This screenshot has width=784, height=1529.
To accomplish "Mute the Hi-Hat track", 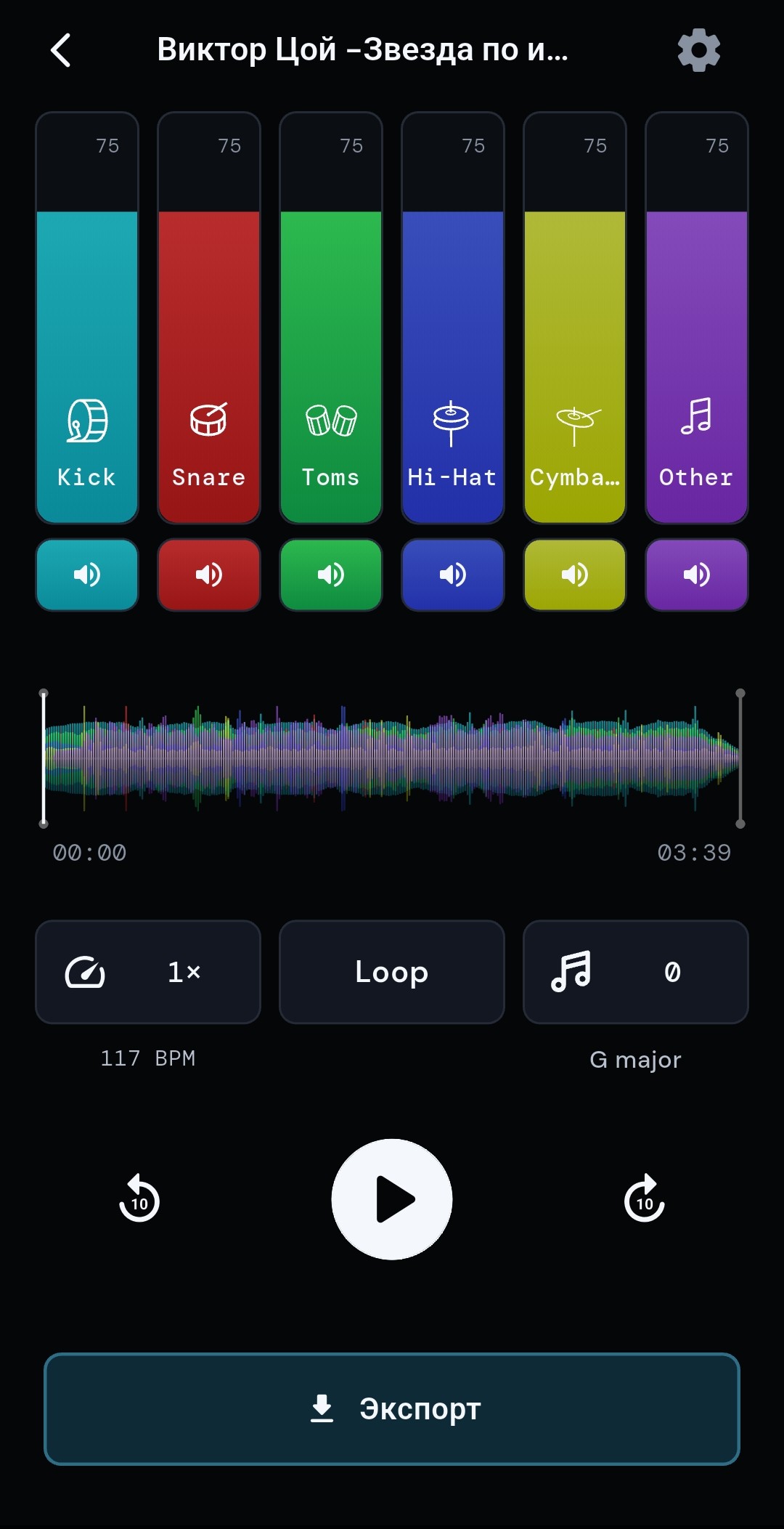I will 453,575.
